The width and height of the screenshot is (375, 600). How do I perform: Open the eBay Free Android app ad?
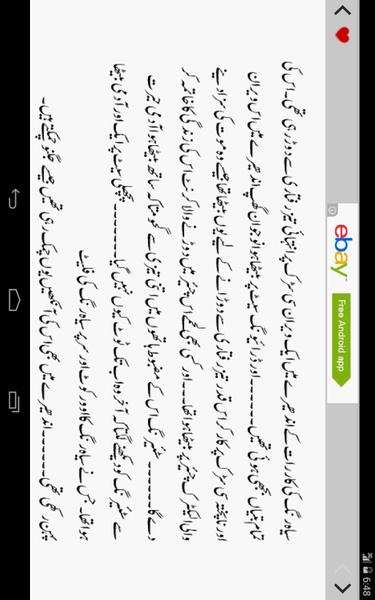coord(342,303)
